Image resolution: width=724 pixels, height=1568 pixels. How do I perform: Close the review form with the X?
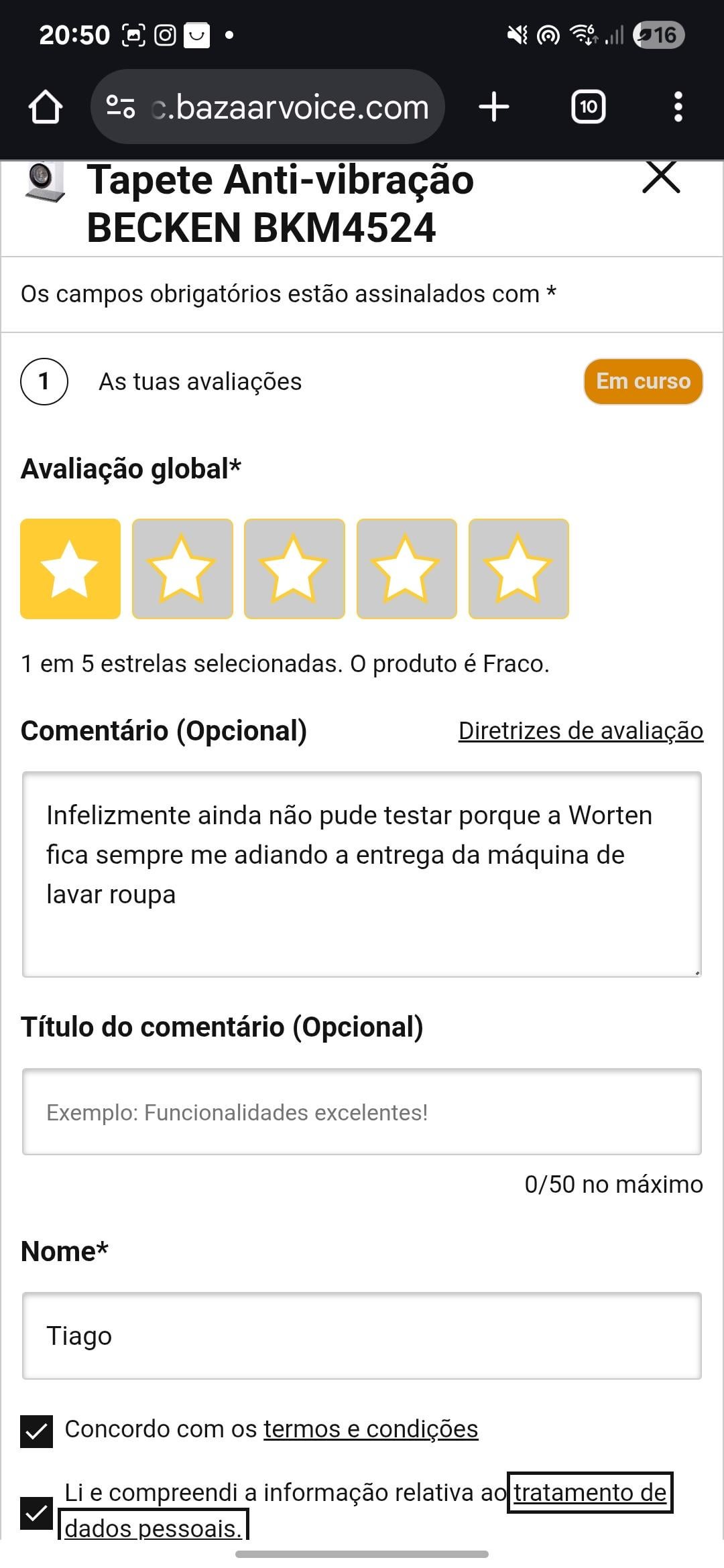click(661, 178)
